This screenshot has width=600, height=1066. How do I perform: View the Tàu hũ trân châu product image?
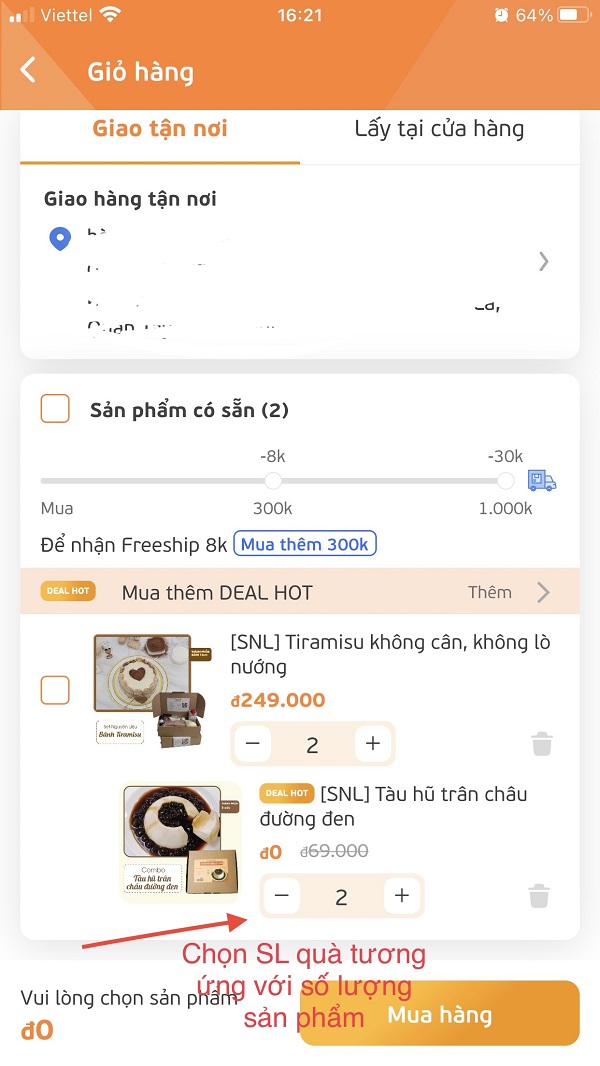(181, 842)
